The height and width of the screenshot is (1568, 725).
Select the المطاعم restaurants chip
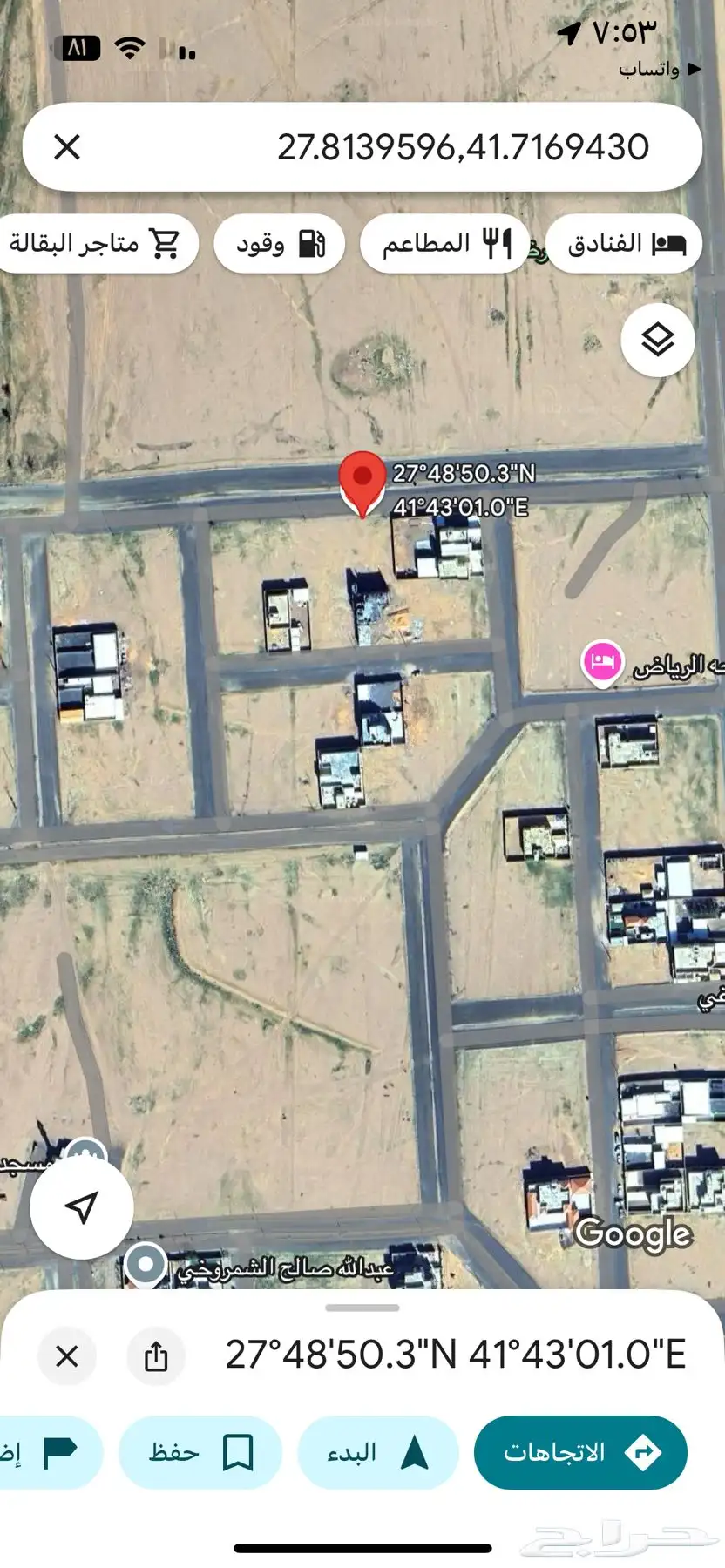[x=445, y=244]
